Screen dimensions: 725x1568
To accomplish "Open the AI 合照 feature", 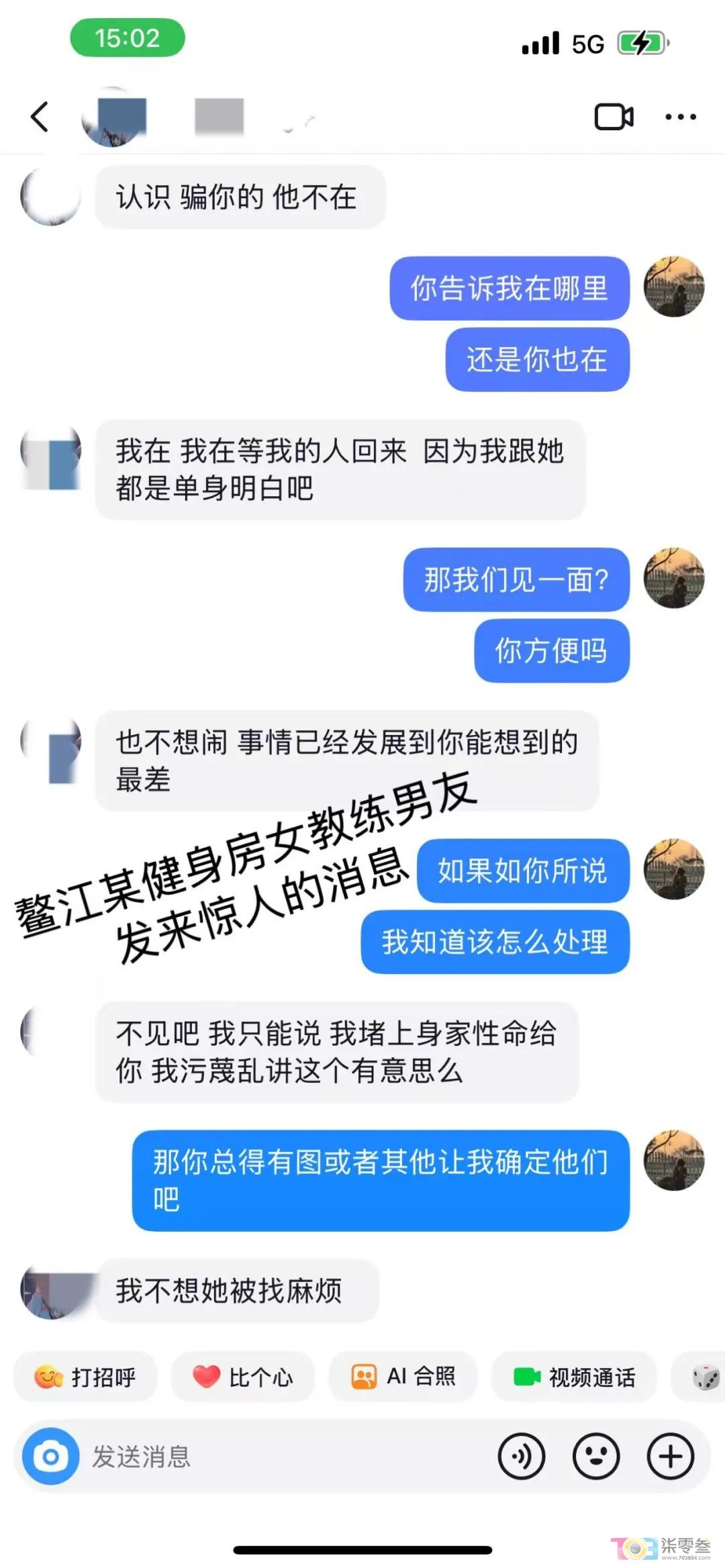I will pyautogui.click(x=403, y=1377).
